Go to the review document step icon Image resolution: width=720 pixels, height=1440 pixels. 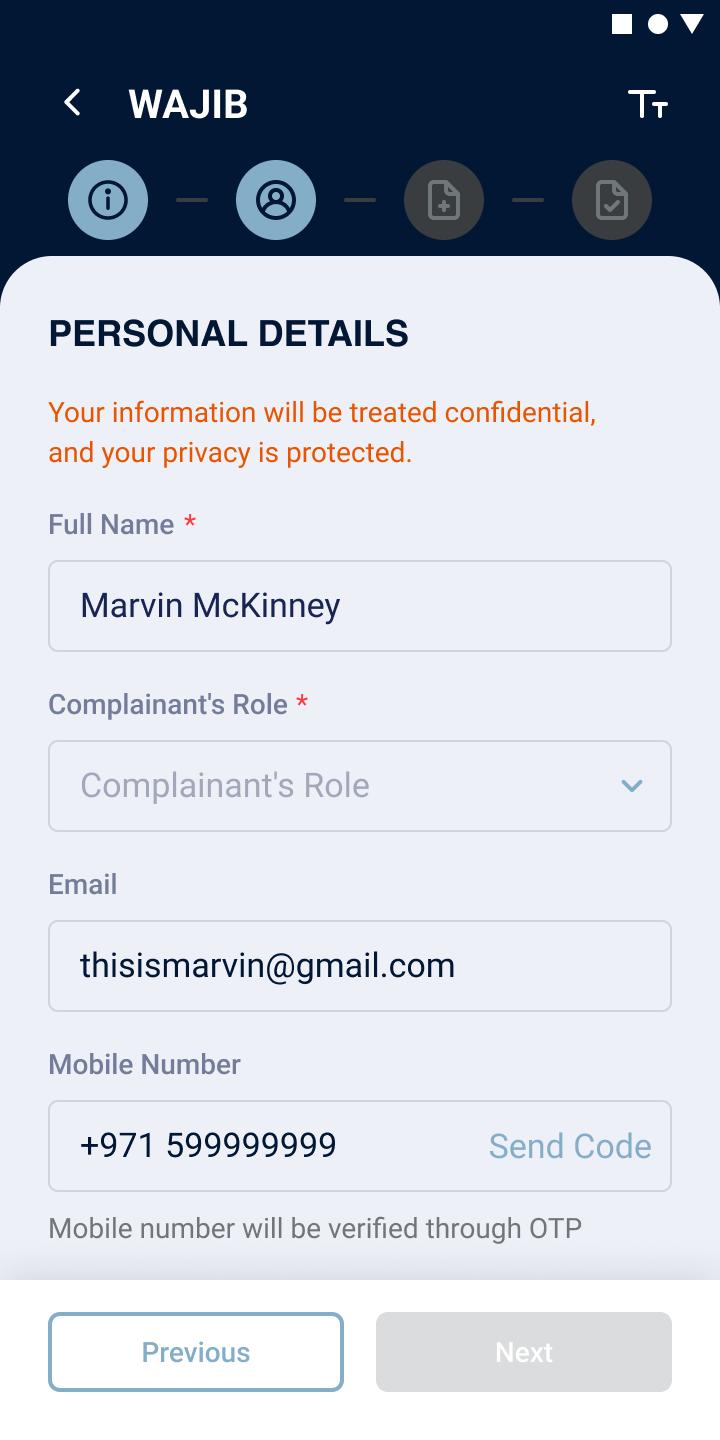pos(612,200)
